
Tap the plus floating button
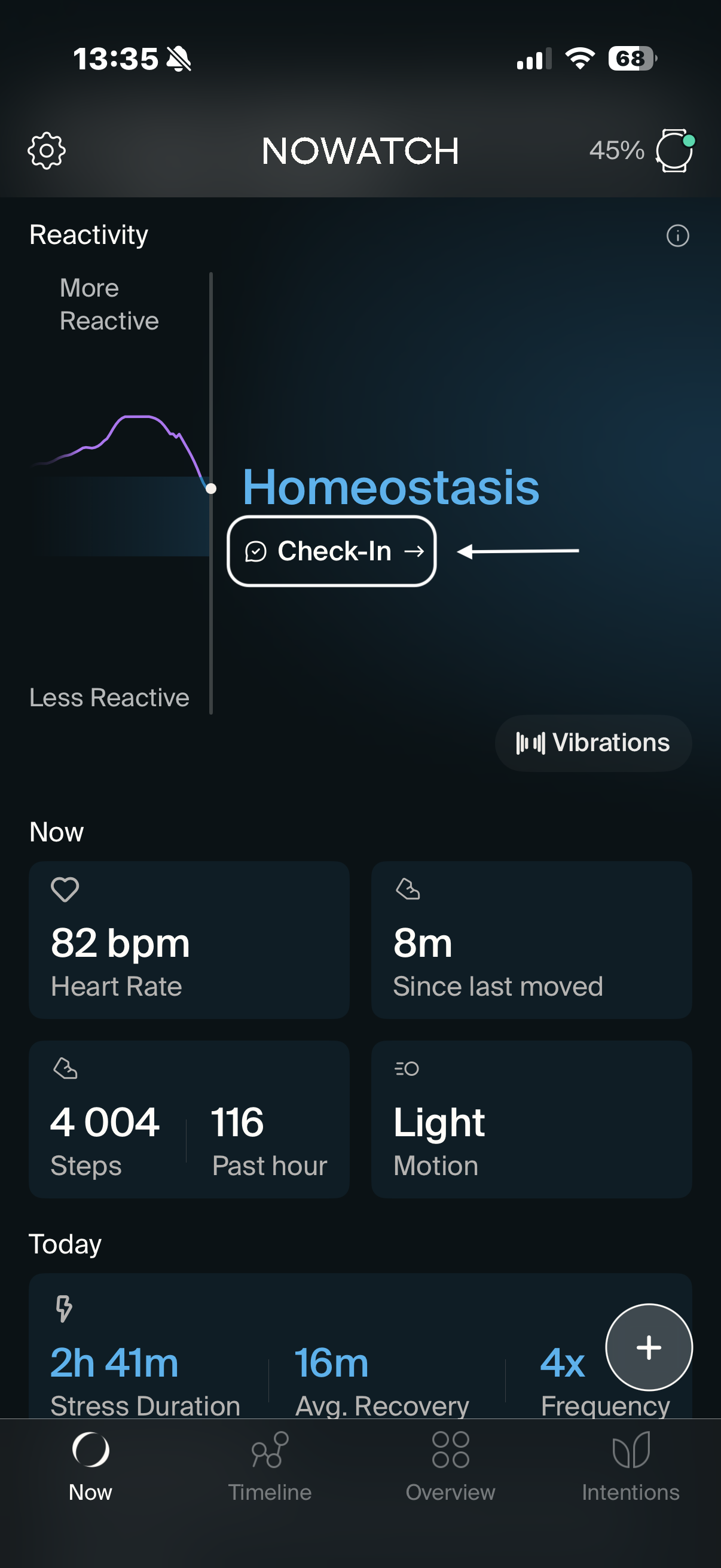649,1347
